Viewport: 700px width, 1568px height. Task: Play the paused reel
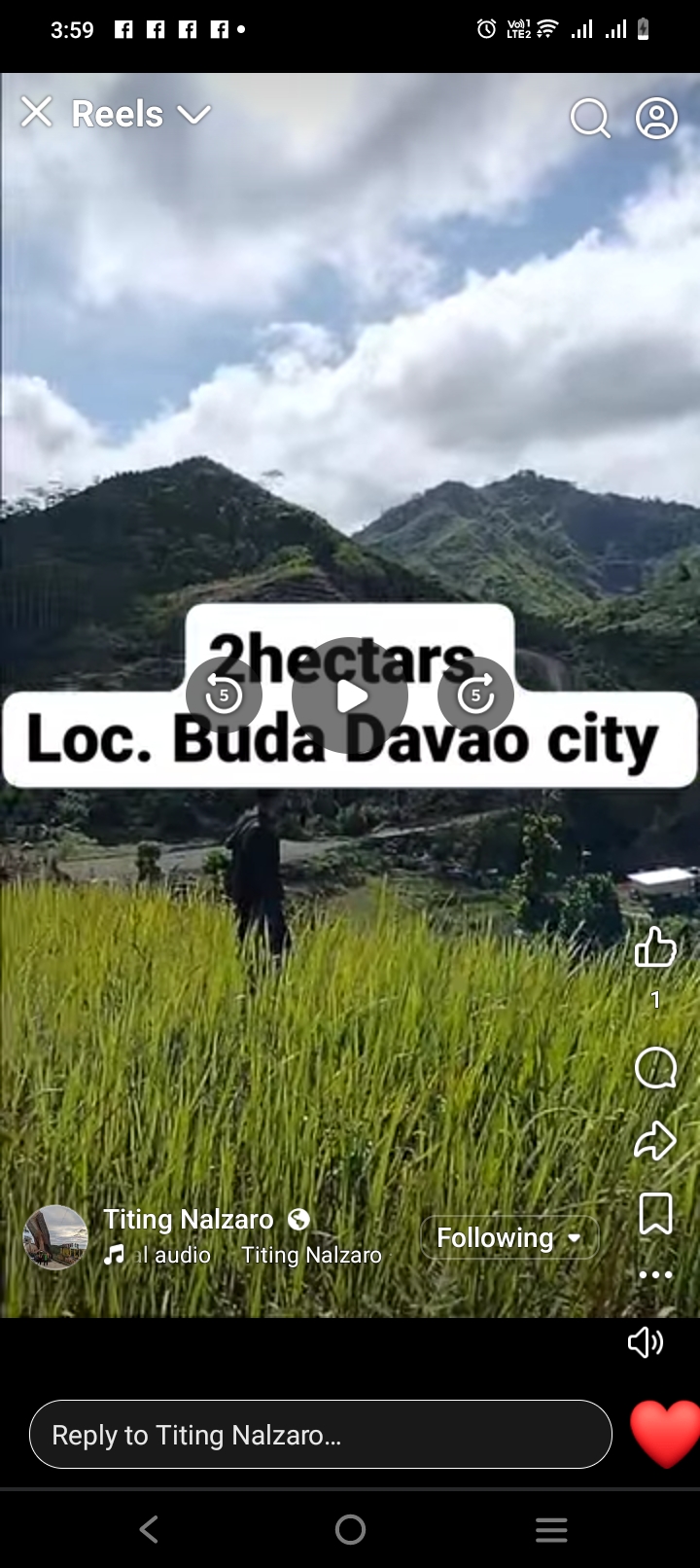(x=350, y=695)
